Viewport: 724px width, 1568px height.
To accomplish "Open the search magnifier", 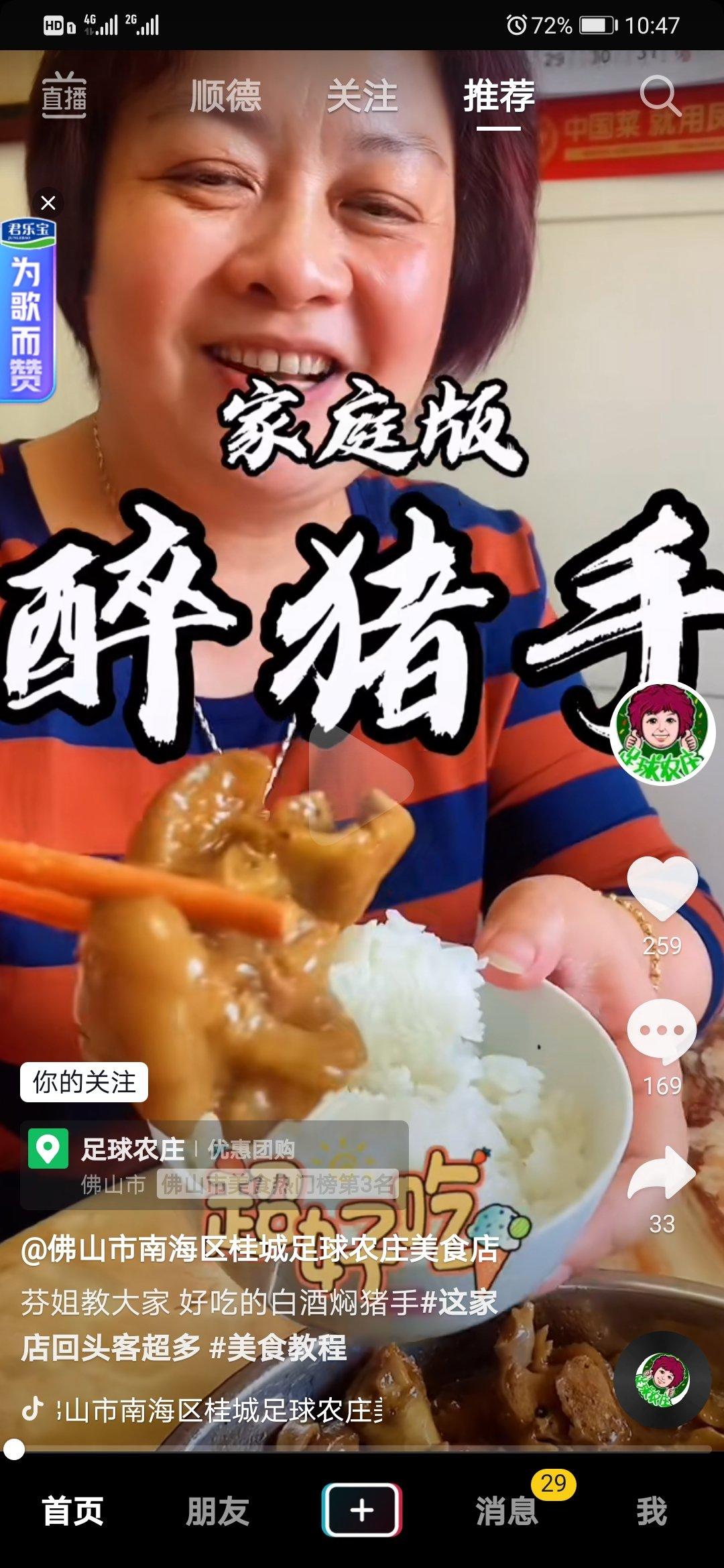I will pos(660,96).
